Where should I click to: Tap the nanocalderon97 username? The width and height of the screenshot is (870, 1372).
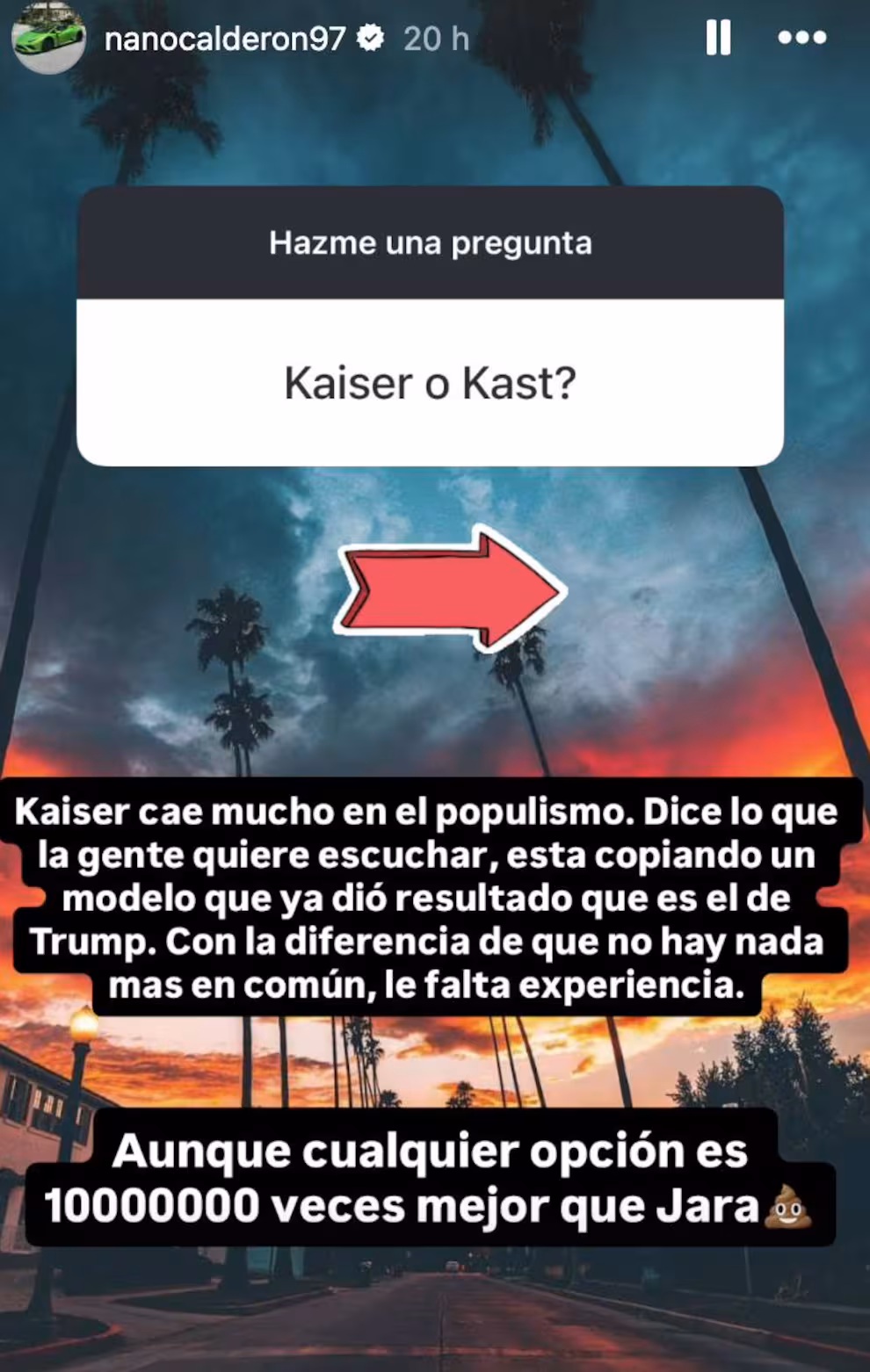click(225, 39)
